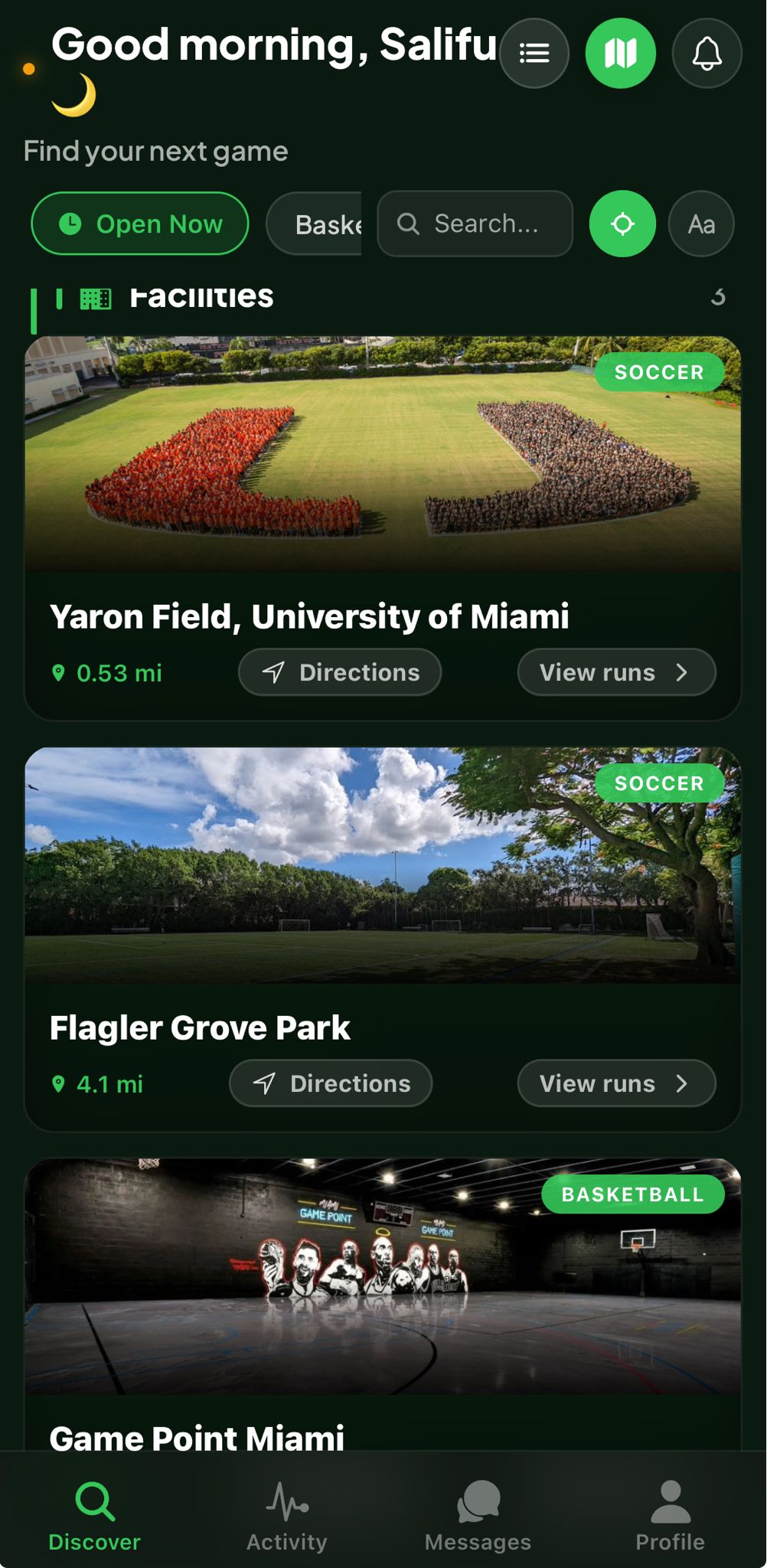The height and width of the screenshot is (1568, 767).
Task: Click the SOCCER badge on Yaron Field card
Action: pos(658,373)
